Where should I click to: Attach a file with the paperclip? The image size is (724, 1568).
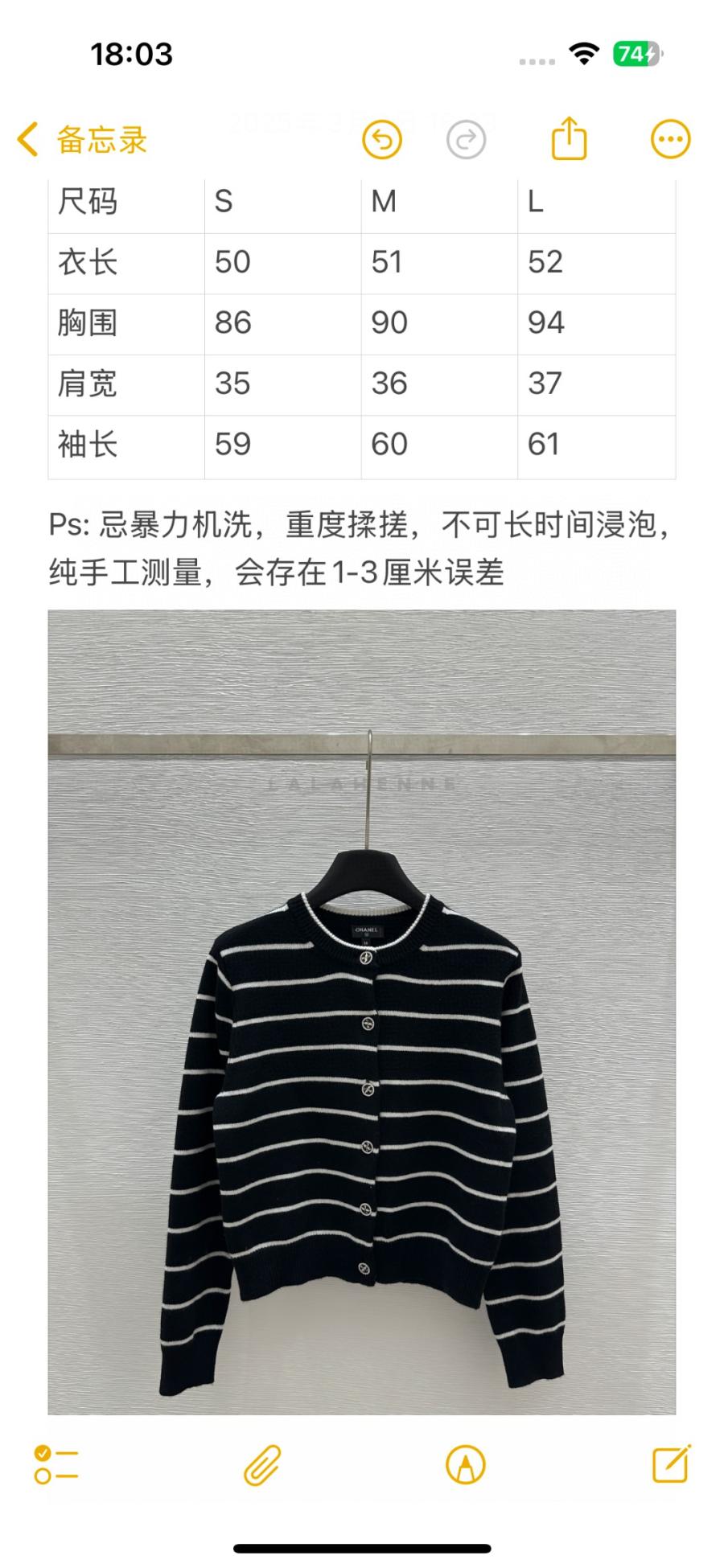pyautogui.click(x=262, y=1464)
